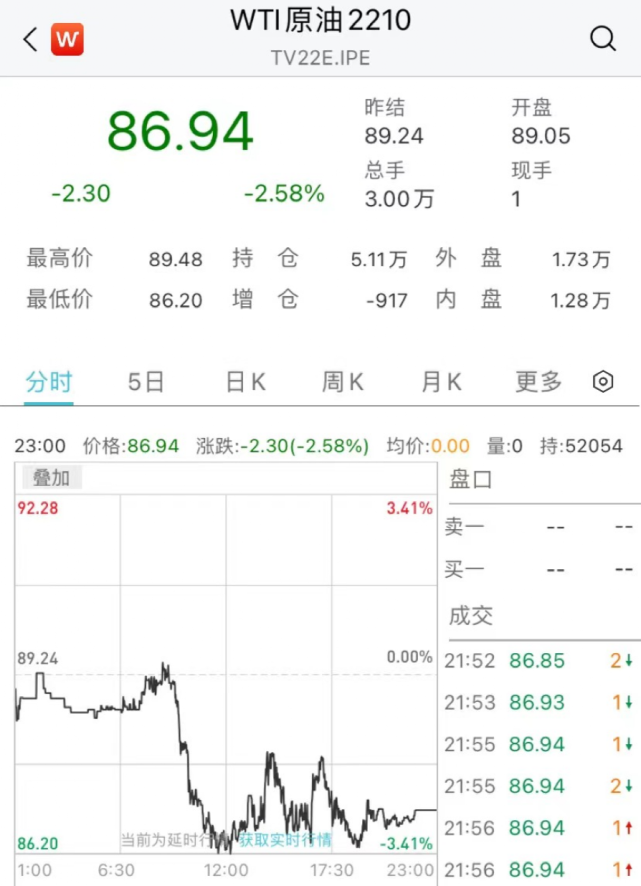The height and width of the screenshot is (886, 641).
Task: Tap 获取实时行情 link on chart
Action: [285, 840]
